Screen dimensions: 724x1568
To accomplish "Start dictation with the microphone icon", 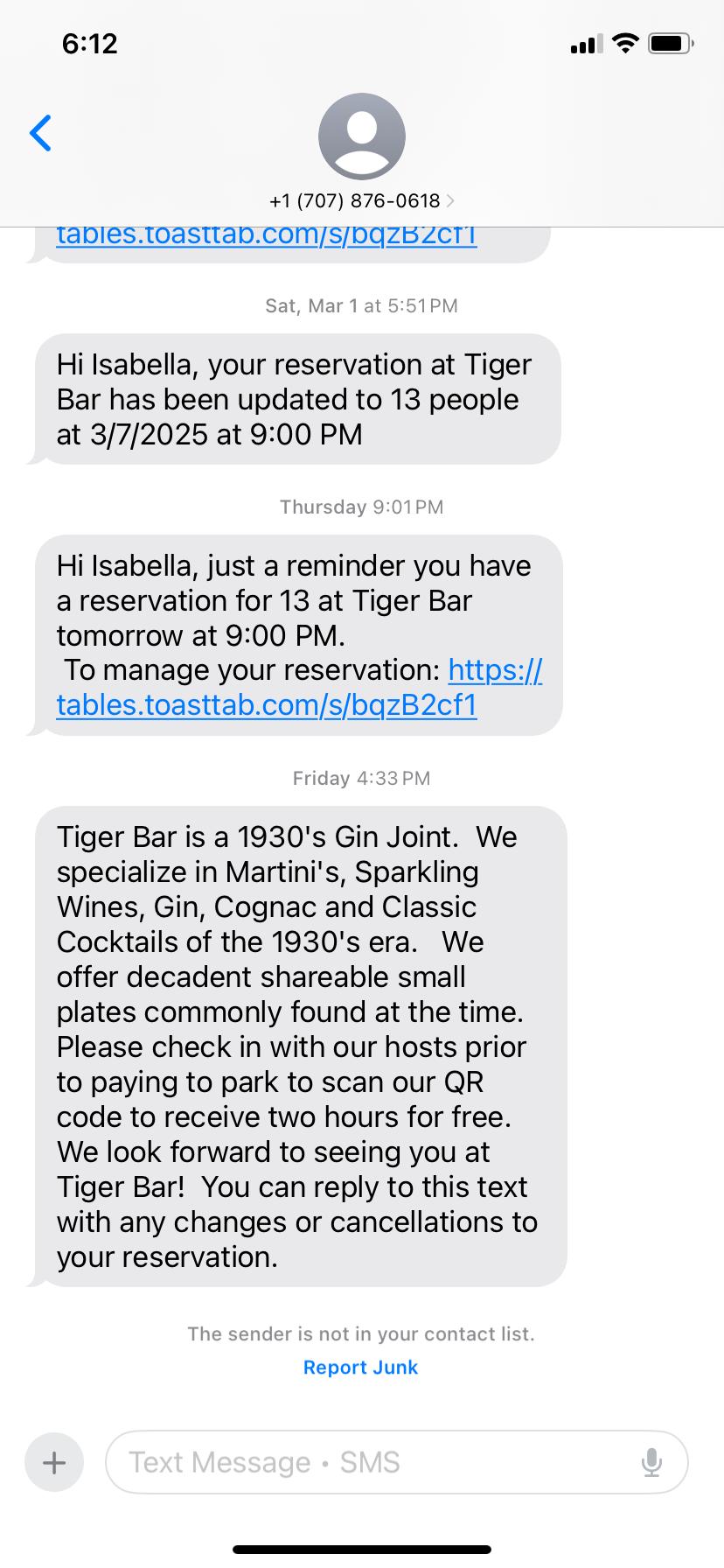I will [x=651, y=1462].
